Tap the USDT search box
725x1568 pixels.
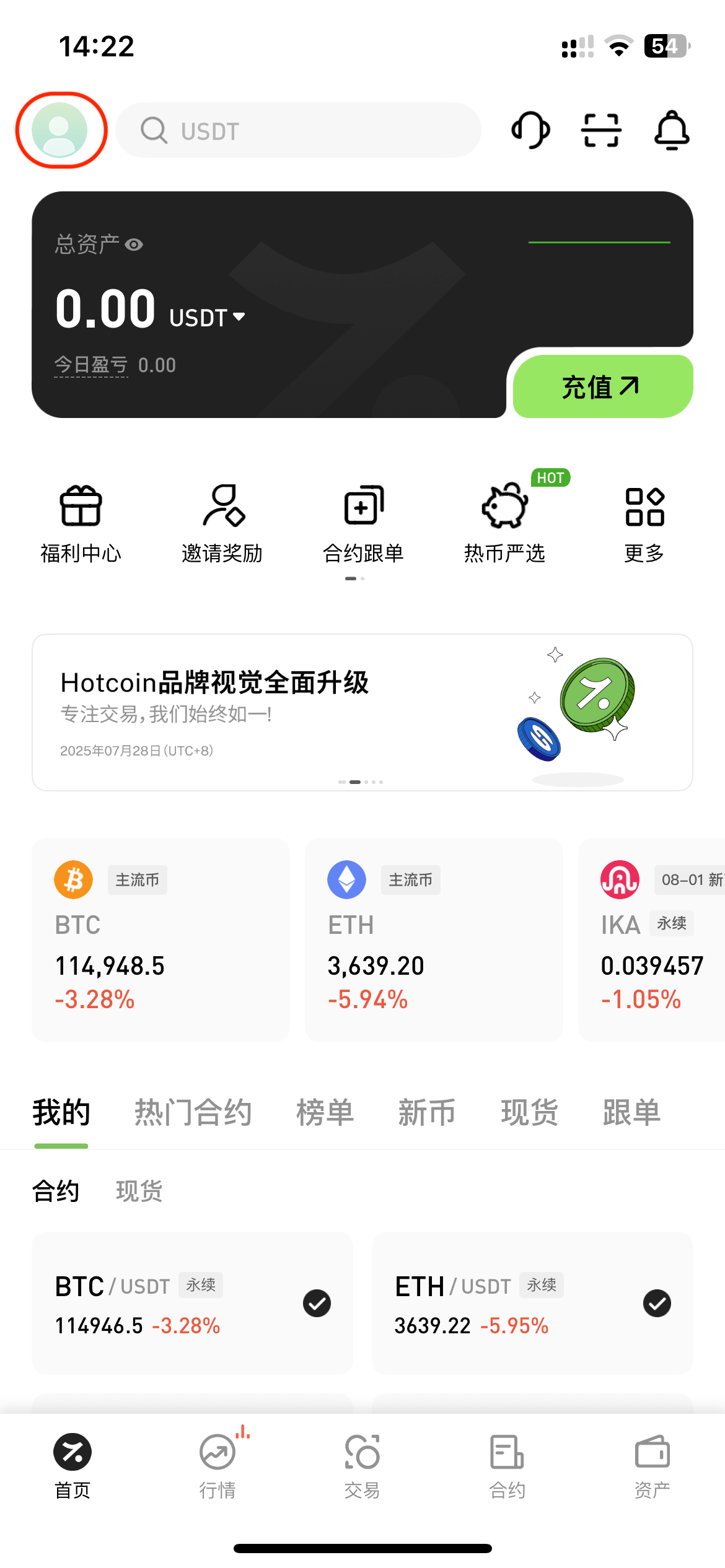tap(297, 131)
